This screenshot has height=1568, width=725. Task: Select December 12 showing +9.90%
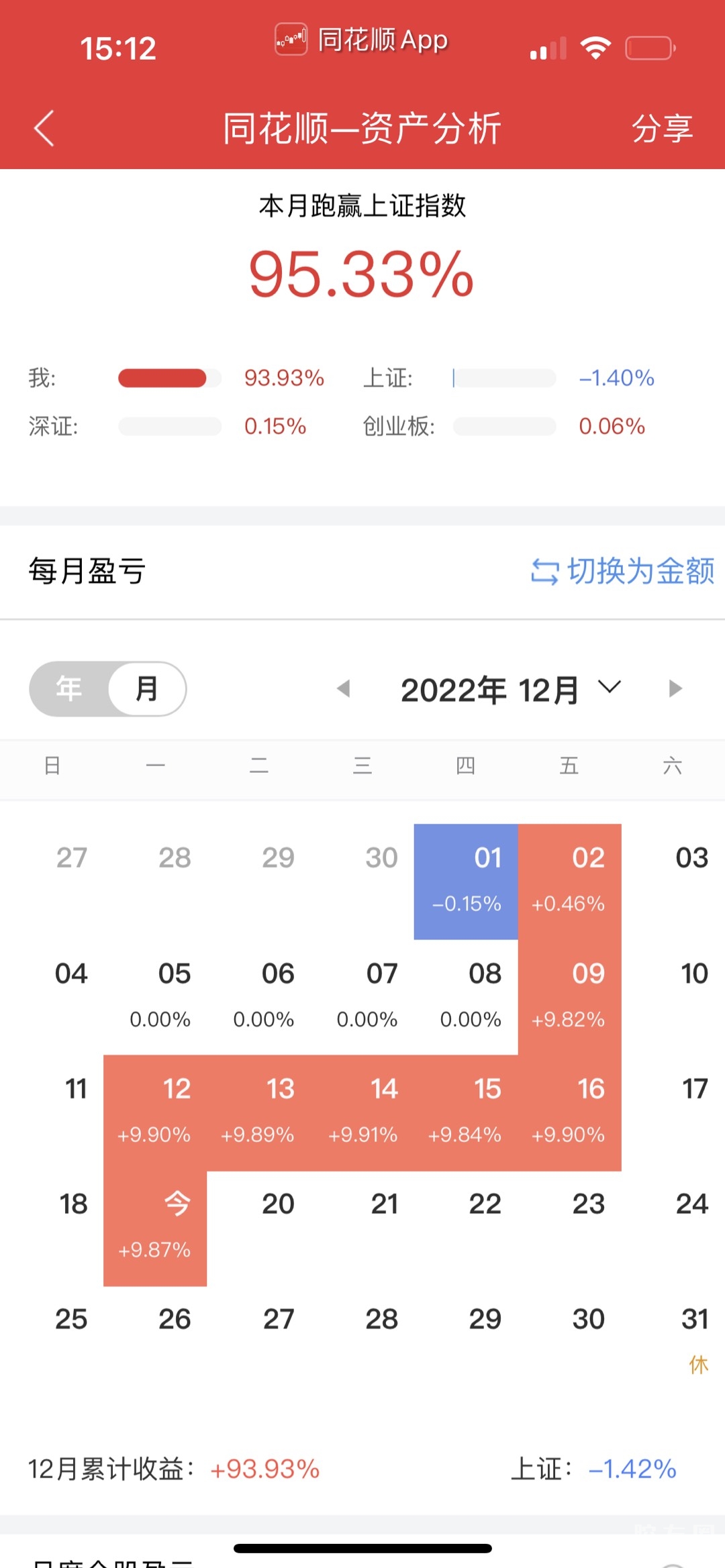[155, 1112]
